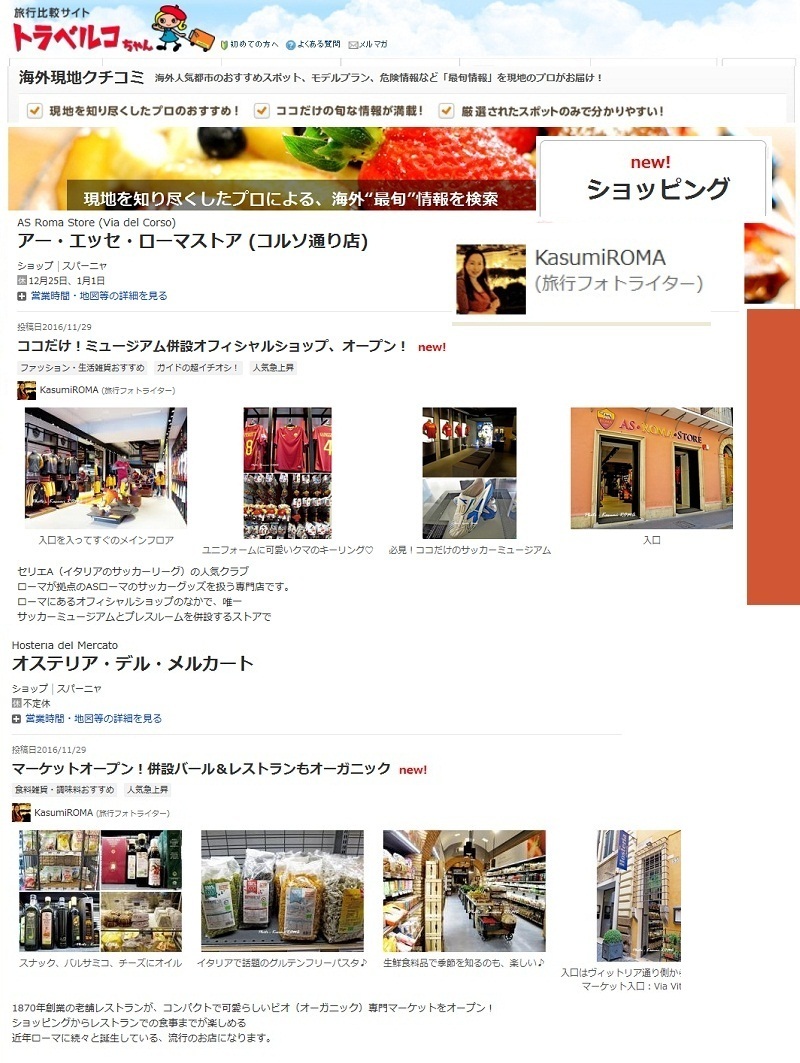Viewport: 800px width, 1063px height.
Task: Open the 初めての方へ link
Action: [x=254, y=44]
